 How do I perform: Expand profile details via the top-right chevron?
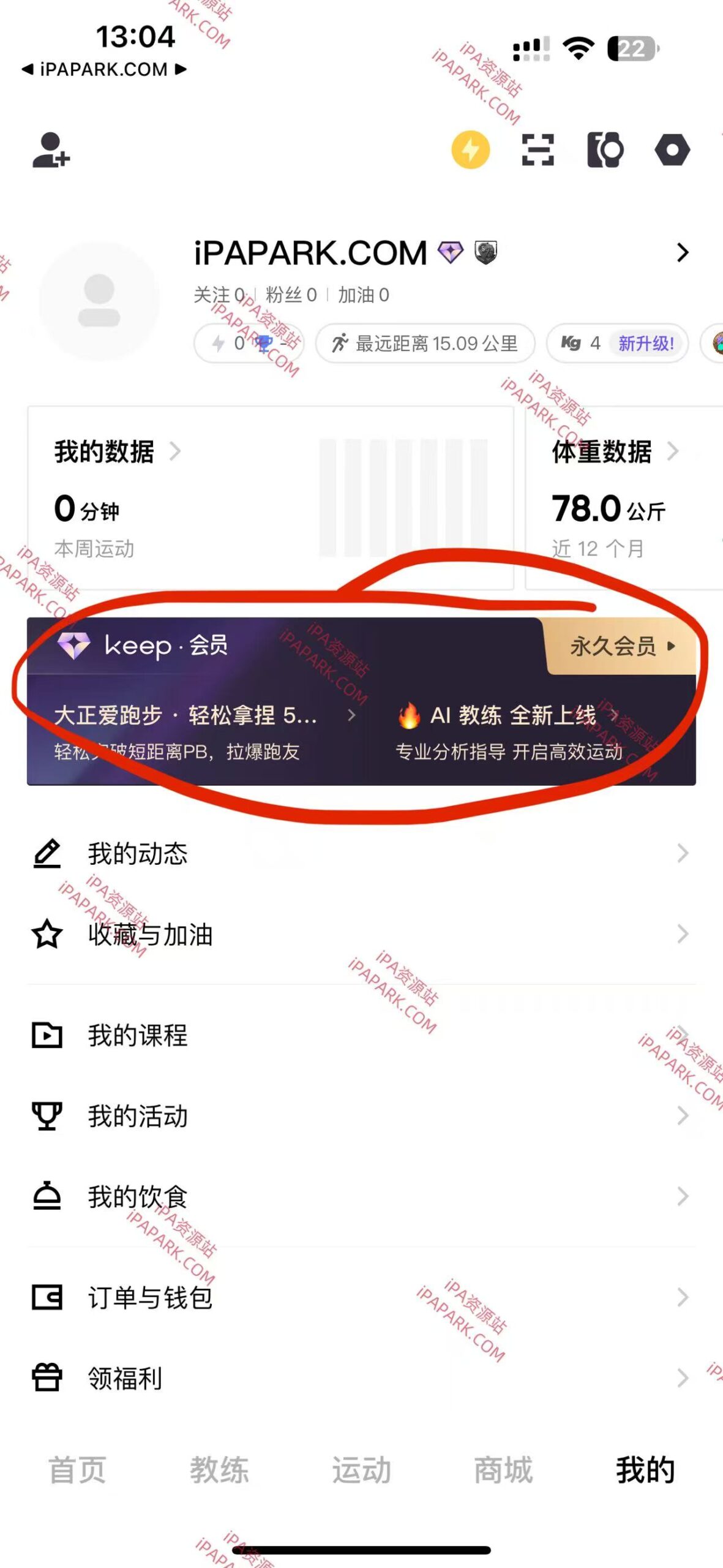point(684,252)
